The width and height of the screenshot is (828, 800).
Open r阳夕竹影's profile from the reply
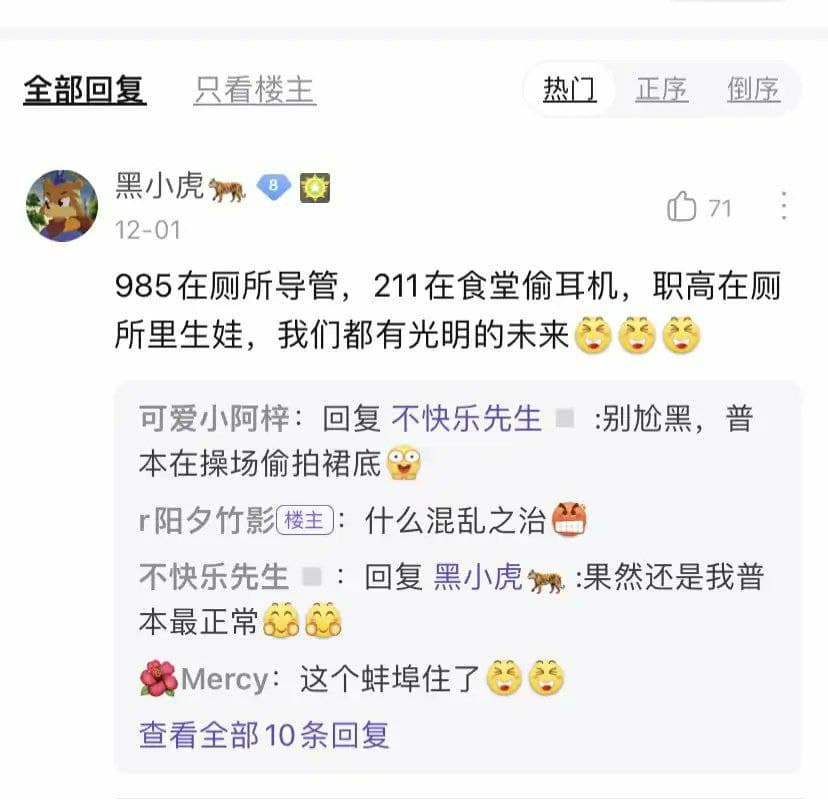click(x=206, y=520)
